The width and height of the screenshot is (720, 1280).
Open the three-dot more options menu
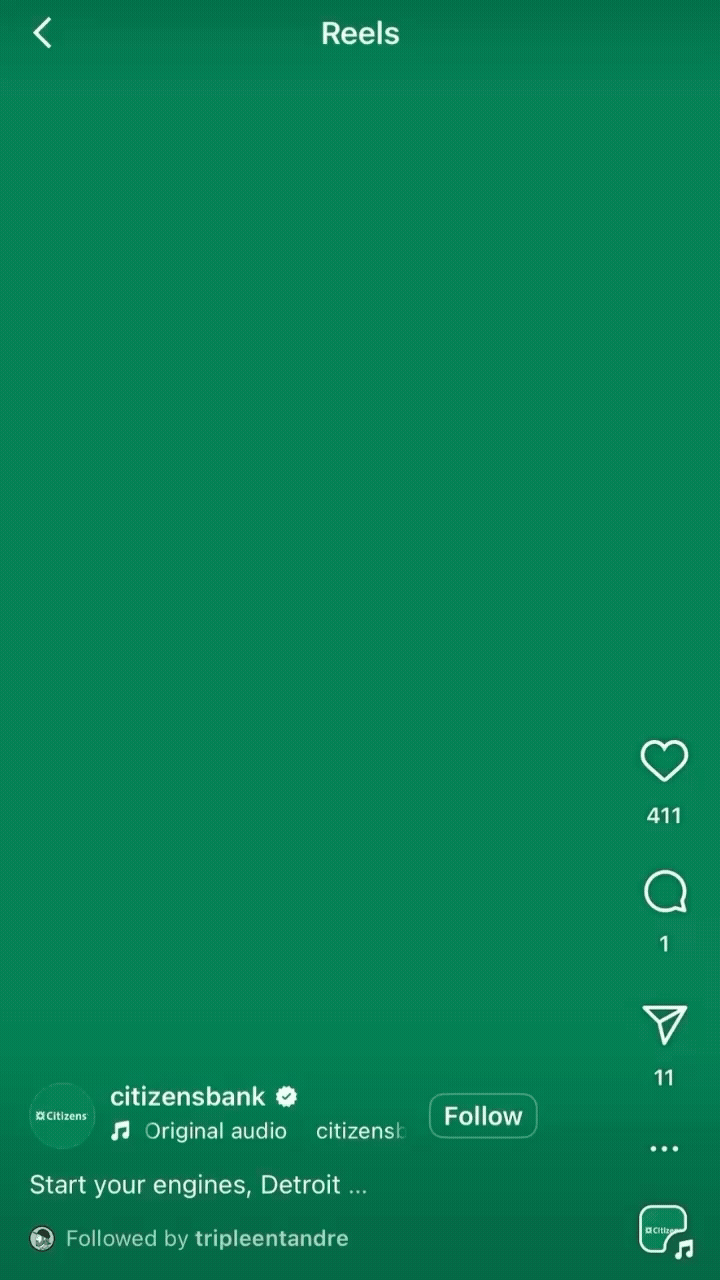[x=664, y=1149]
